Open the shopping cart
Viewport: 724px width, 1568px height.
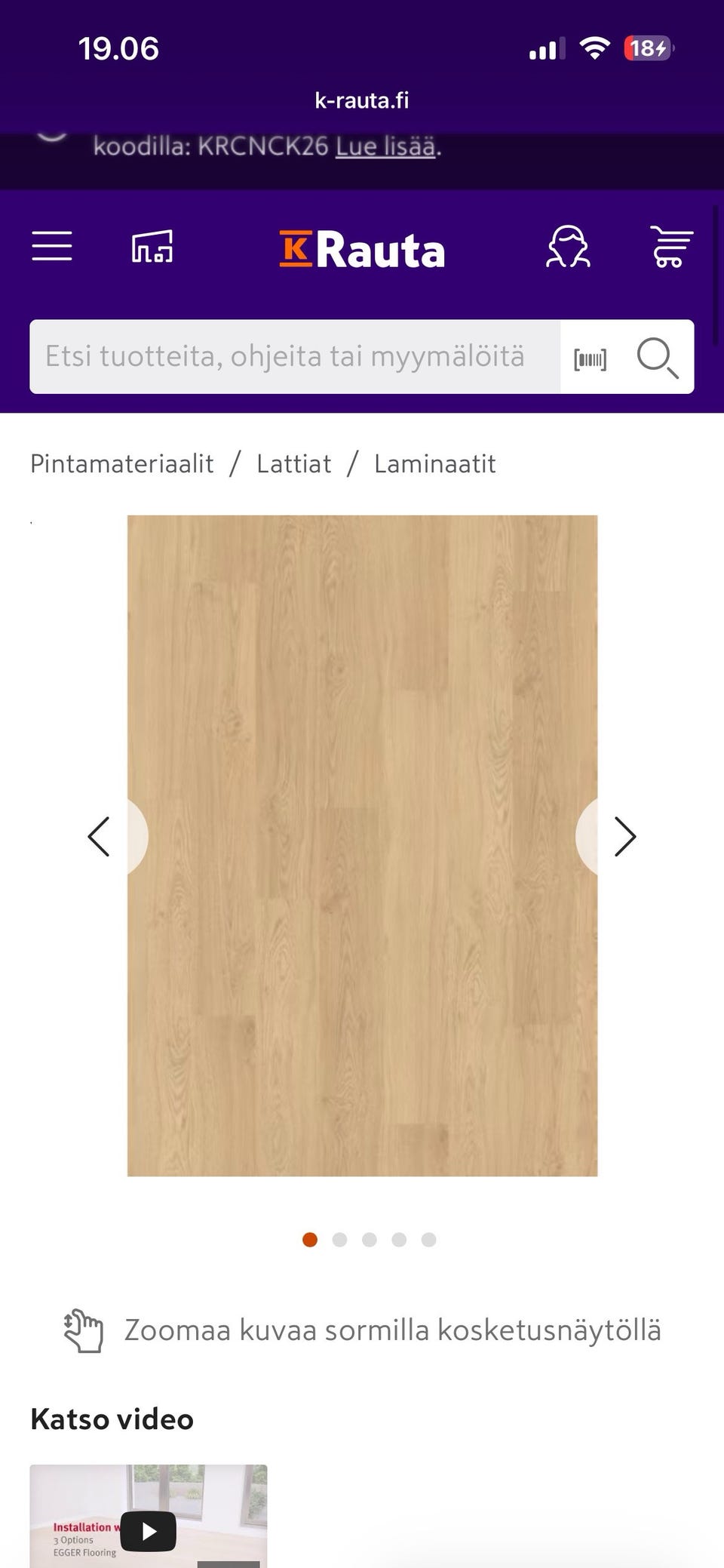671,247
